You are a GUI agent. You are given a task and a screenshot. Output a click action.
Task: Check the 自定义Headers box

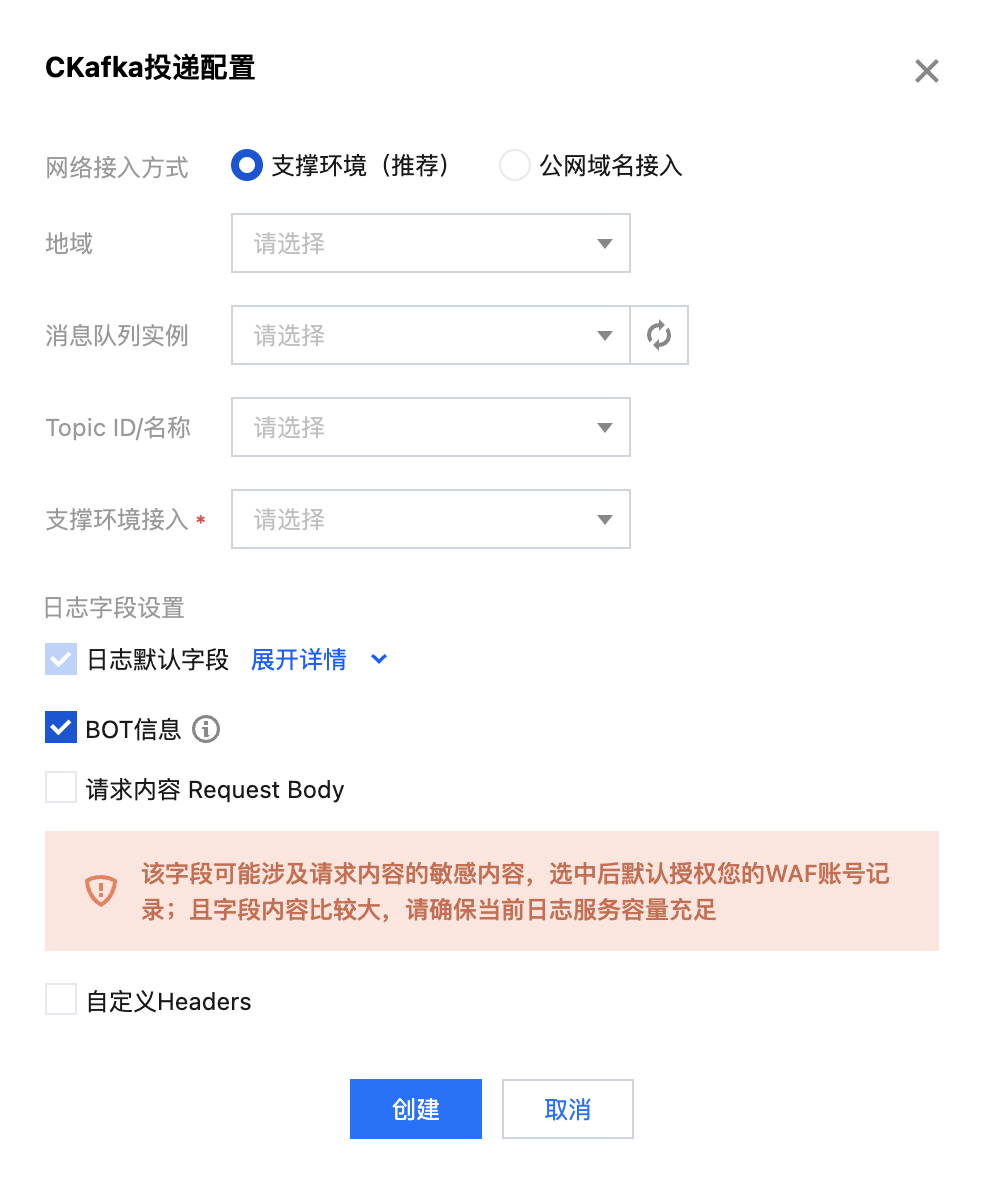[61, 999]
